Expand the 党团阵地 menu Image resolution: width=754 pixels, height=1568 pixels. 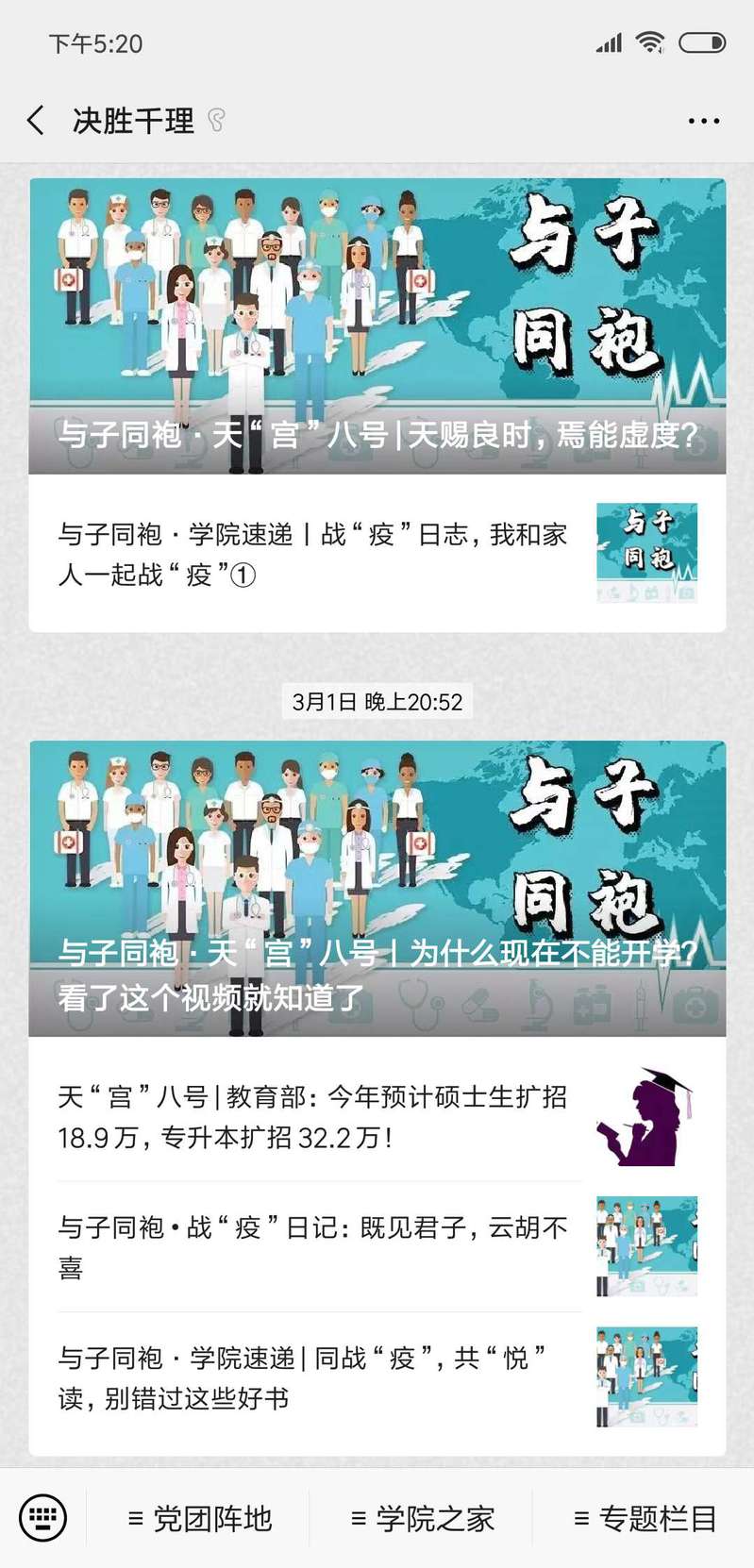click(x=199, y=1519)
